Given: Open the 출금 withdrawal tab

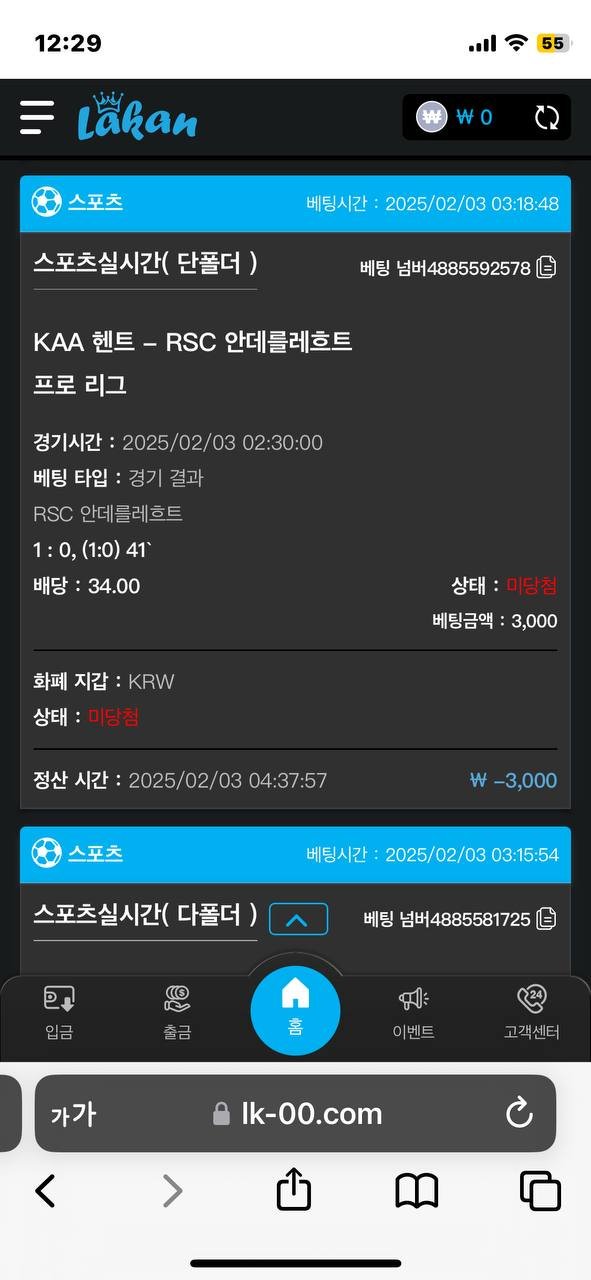Looking at the screenshot, I should click(177, 1013).
